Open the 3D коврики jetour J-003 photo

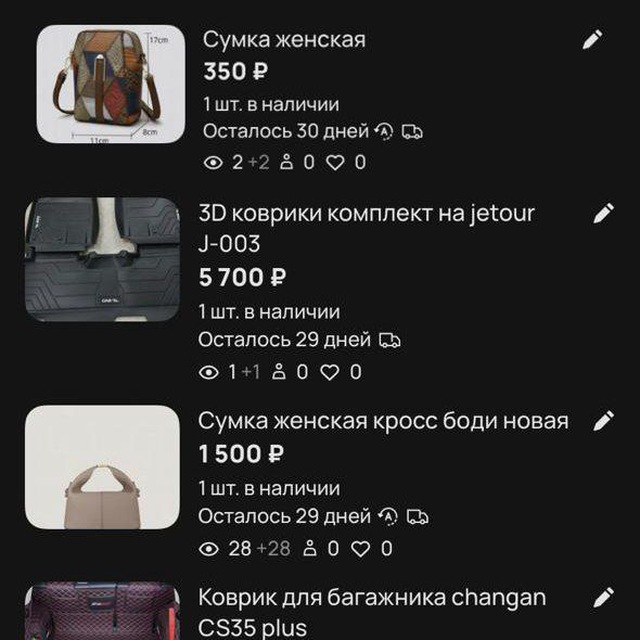102,259
